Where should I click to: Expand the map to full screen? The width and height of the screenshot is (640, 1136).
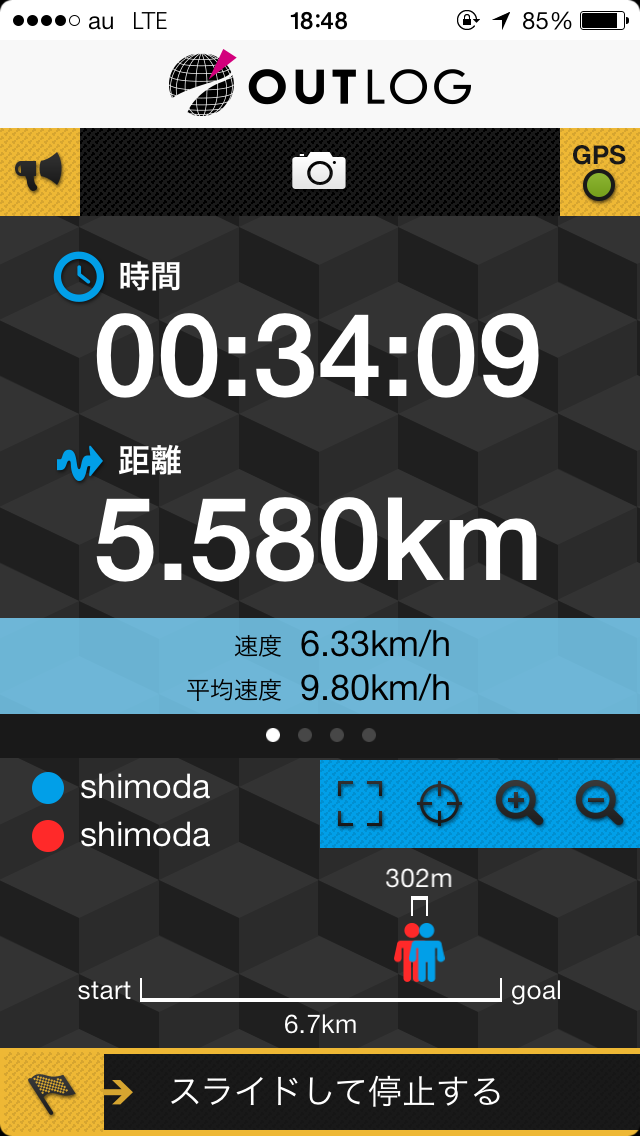point(360,804)
